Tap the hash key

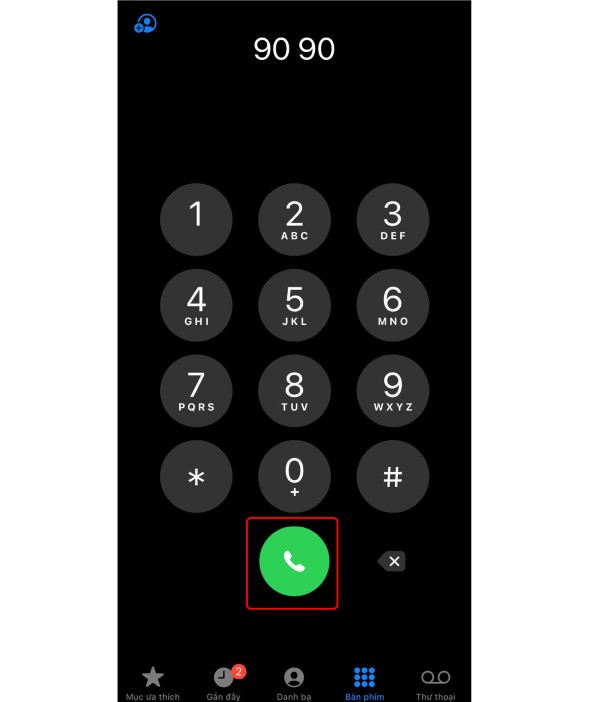pos(392,476)
